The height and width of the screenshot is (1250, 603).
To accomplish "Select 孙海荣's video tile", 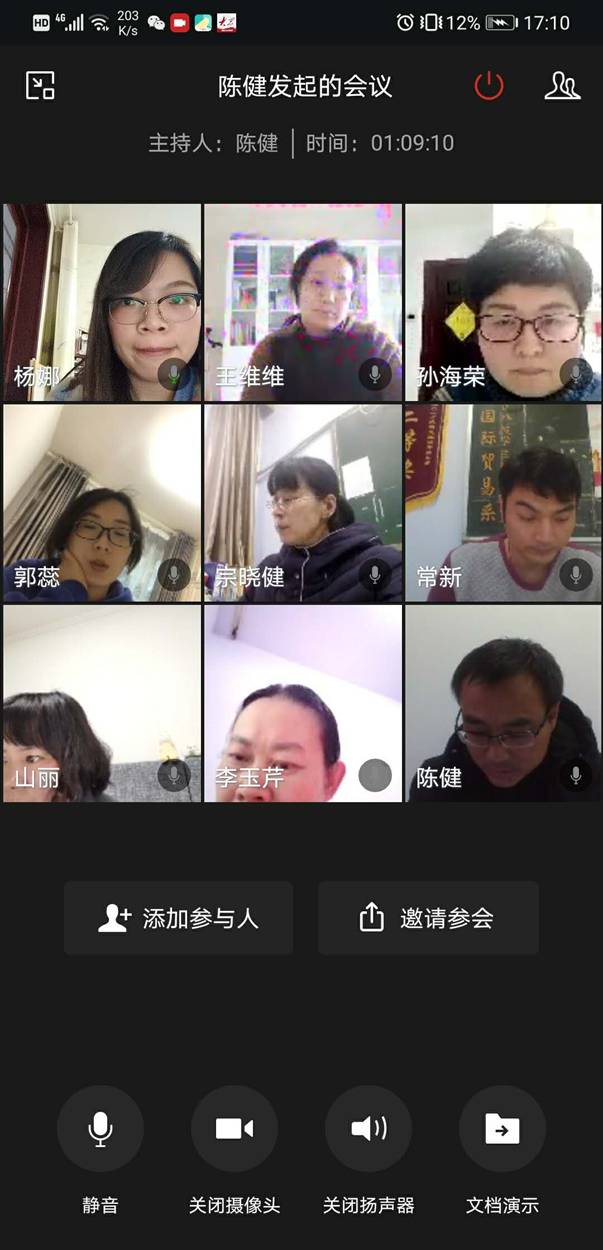I will (503, 302).
